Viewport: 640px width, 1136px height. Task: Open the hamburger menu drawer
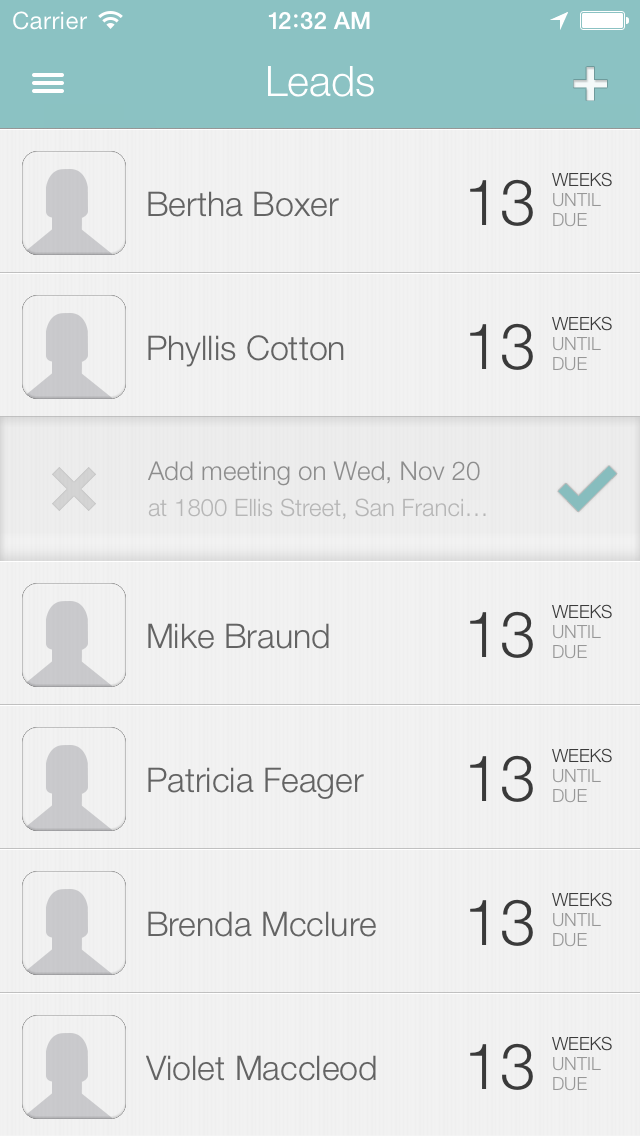[48, 83]
